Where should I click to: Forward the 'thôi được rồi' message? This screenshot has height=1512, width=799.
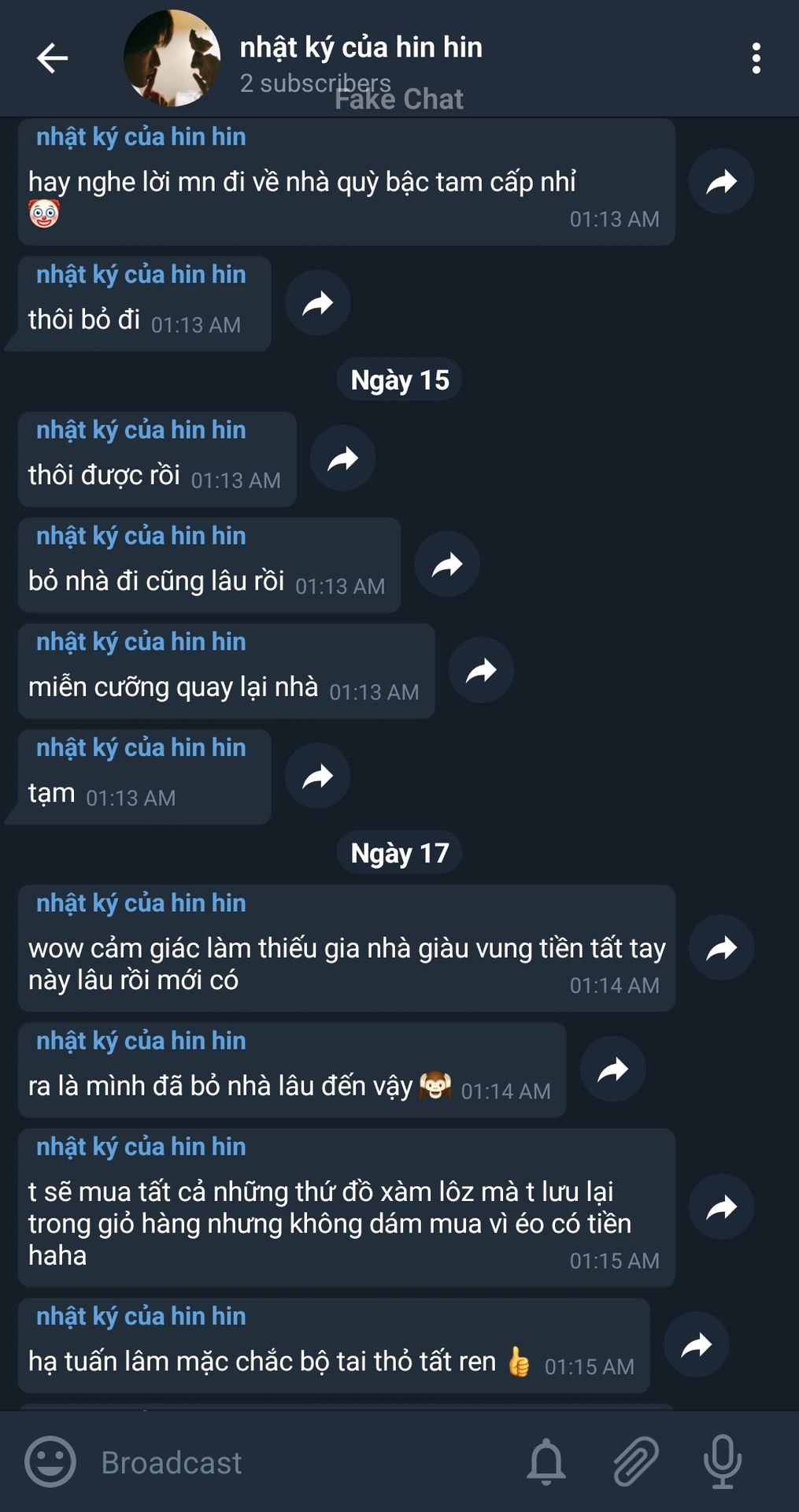[x=342, y=458]
